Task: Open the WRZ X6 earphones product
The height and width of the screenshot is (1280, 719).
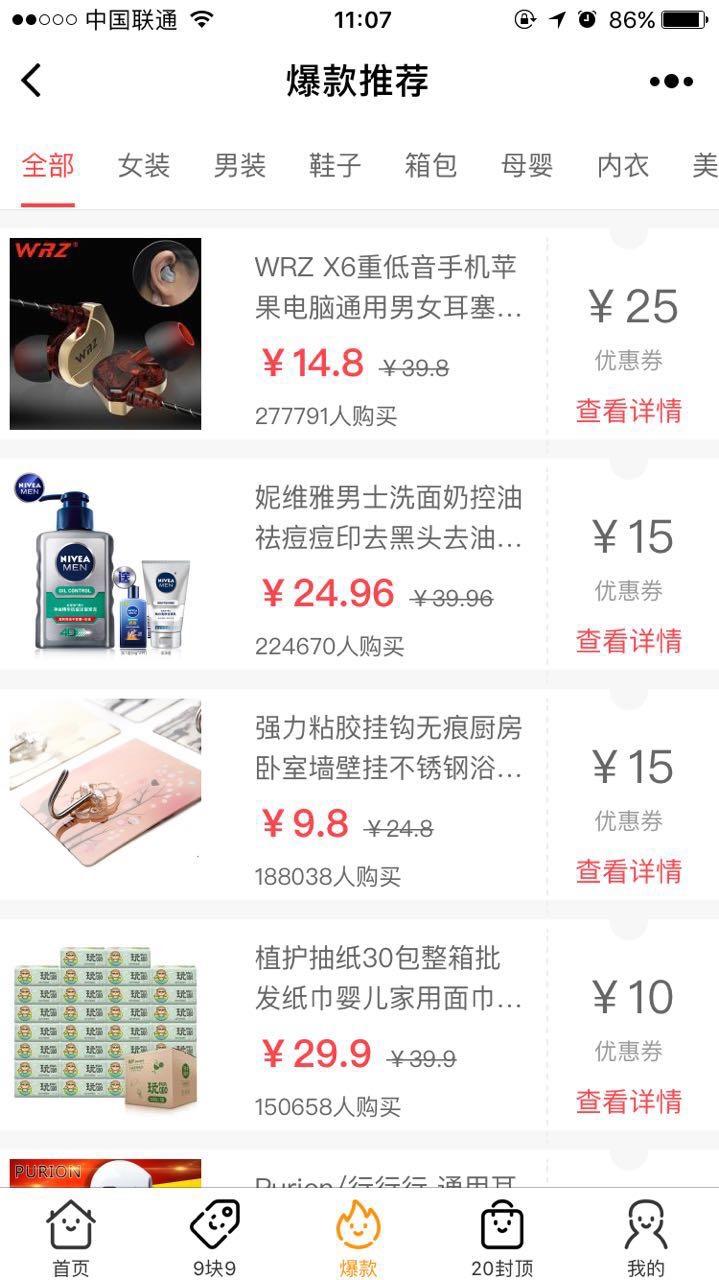Action: tap(387, 284)
